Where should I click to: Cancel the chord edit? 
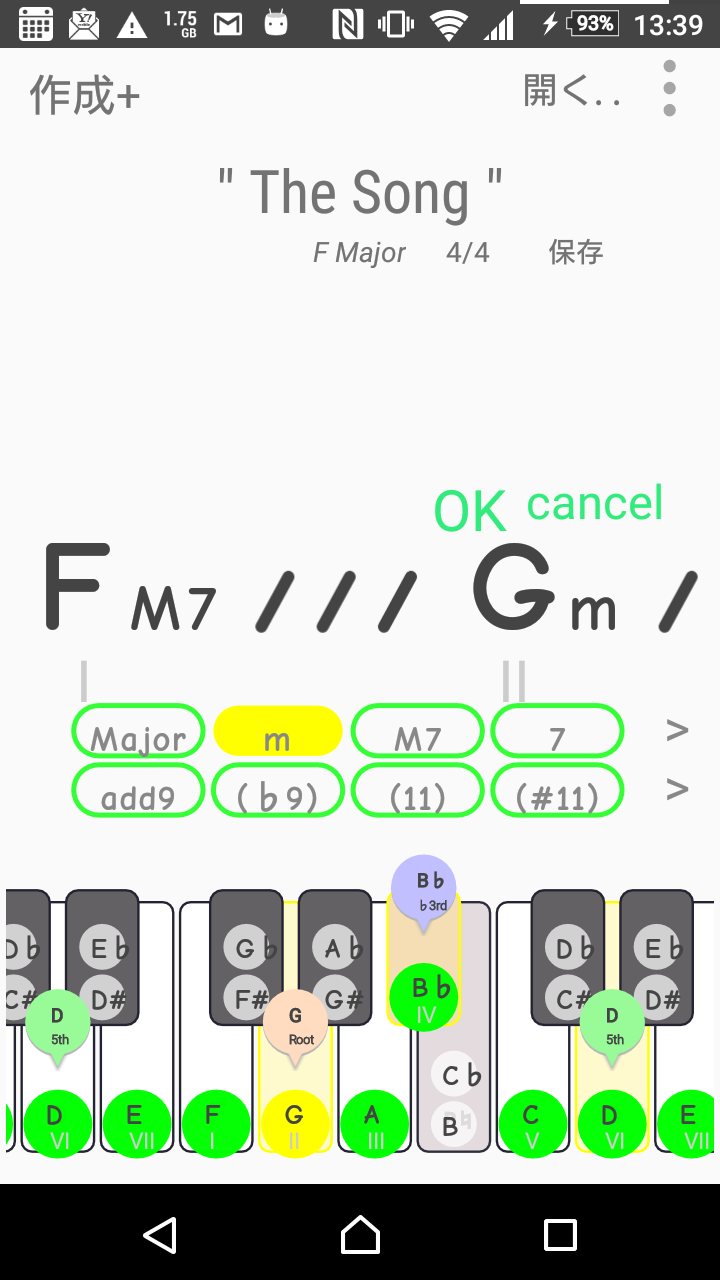coord(595,504)
